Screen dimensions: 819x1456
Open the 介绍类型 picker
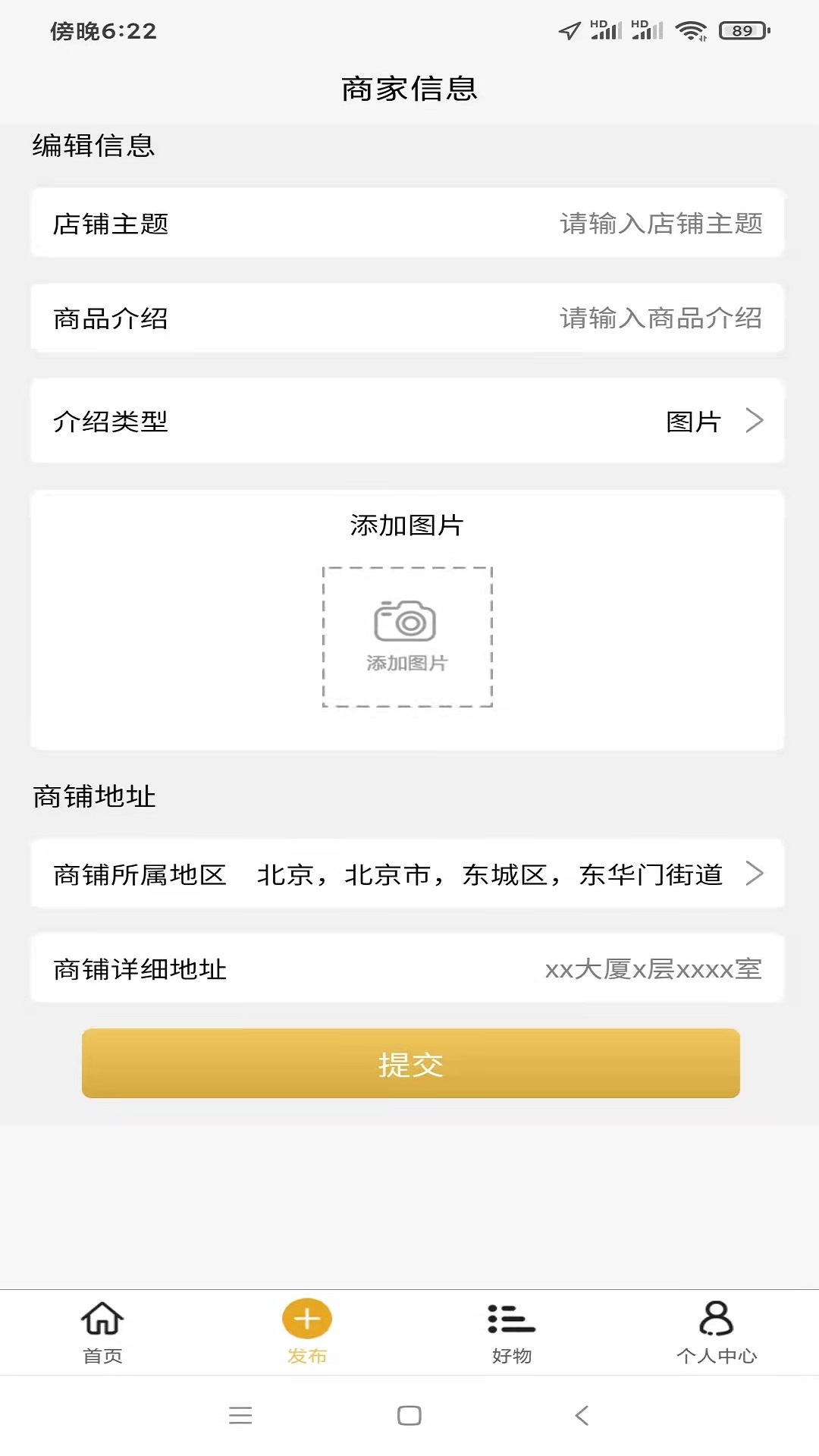[x=407, y=421]
